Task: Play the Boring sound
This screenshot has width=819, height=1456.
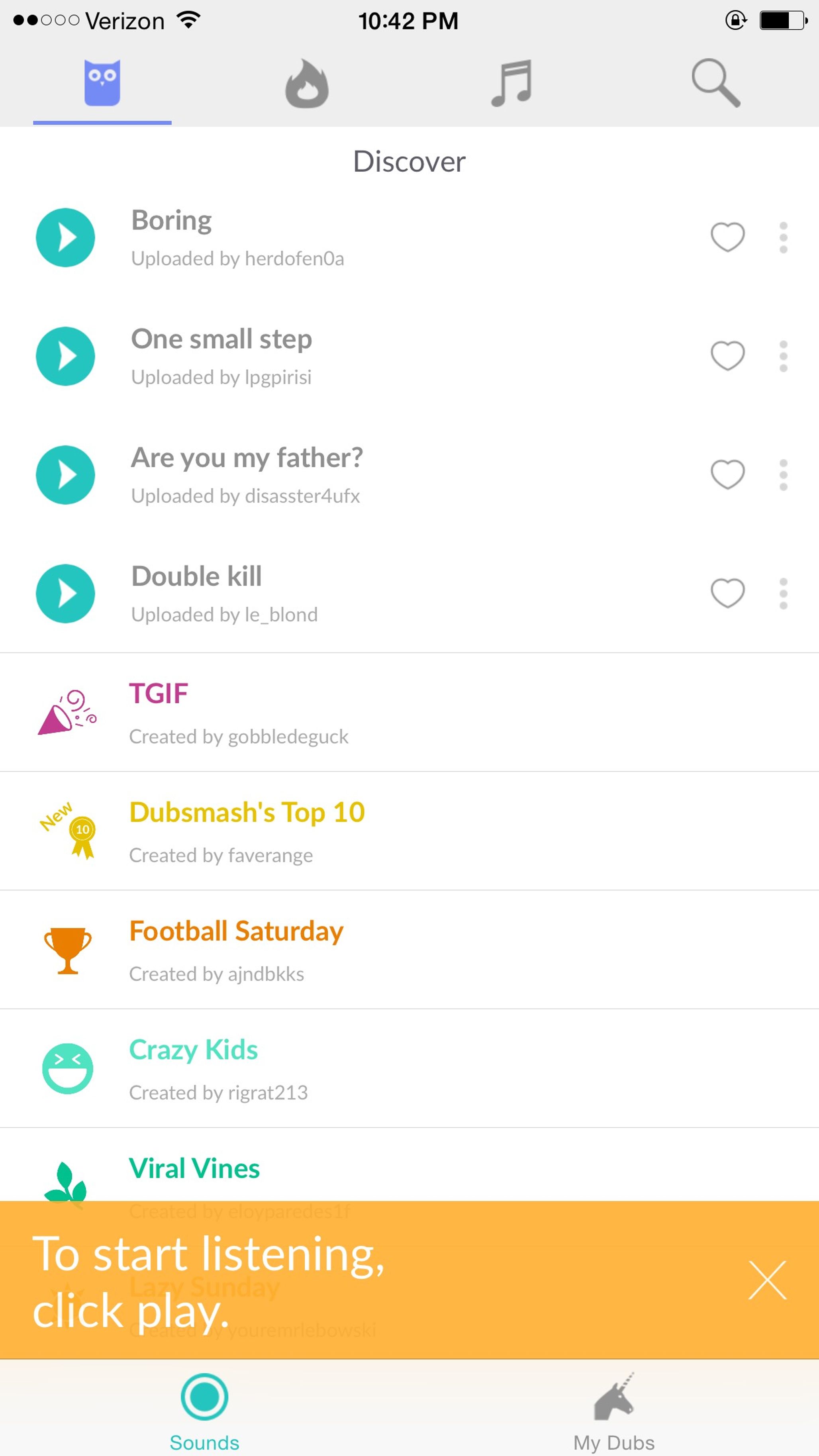Action: pyautogui.click(x=66, y=237)
